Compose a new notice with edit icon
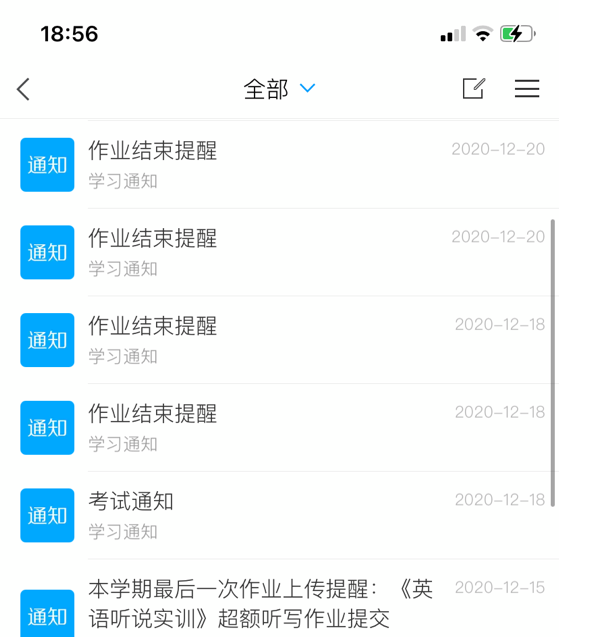The width and height of the screenshot is (614, 639). 473,88
